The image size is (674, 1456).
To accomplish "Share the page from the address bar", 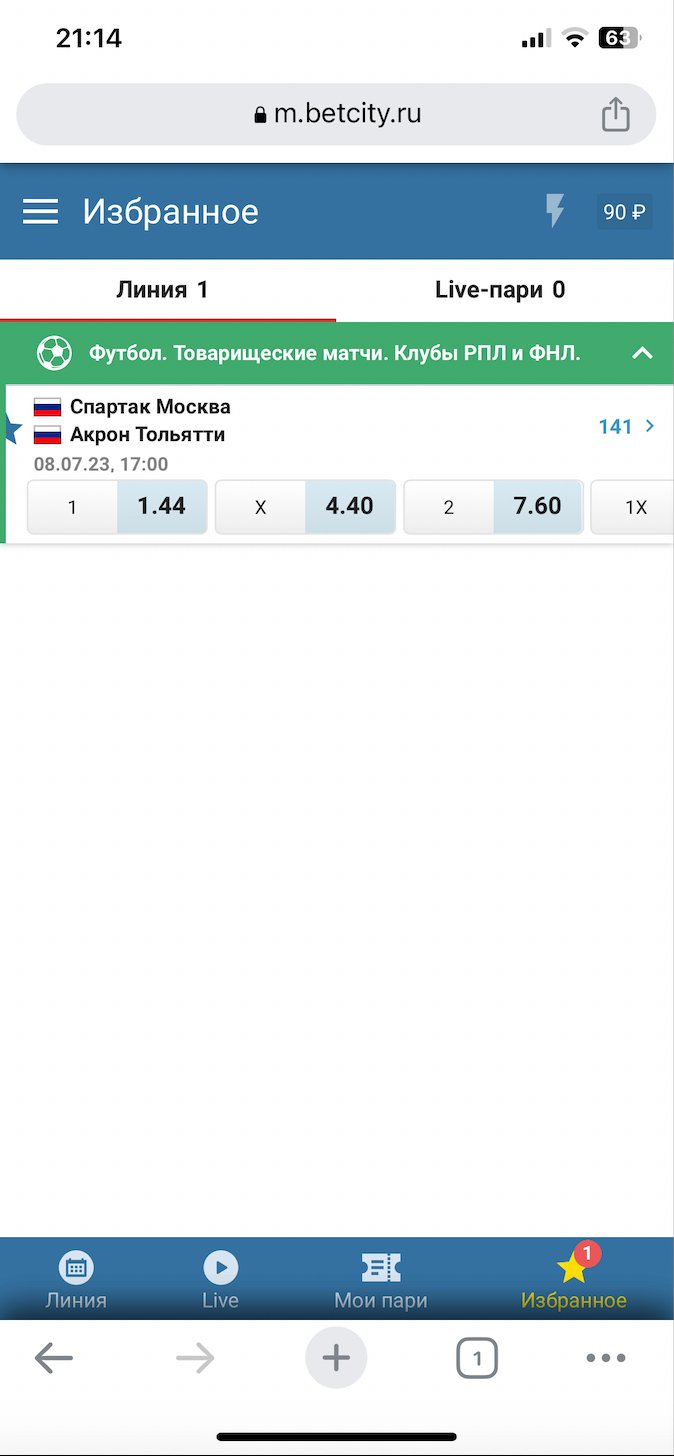I will [x=615, y=114].
